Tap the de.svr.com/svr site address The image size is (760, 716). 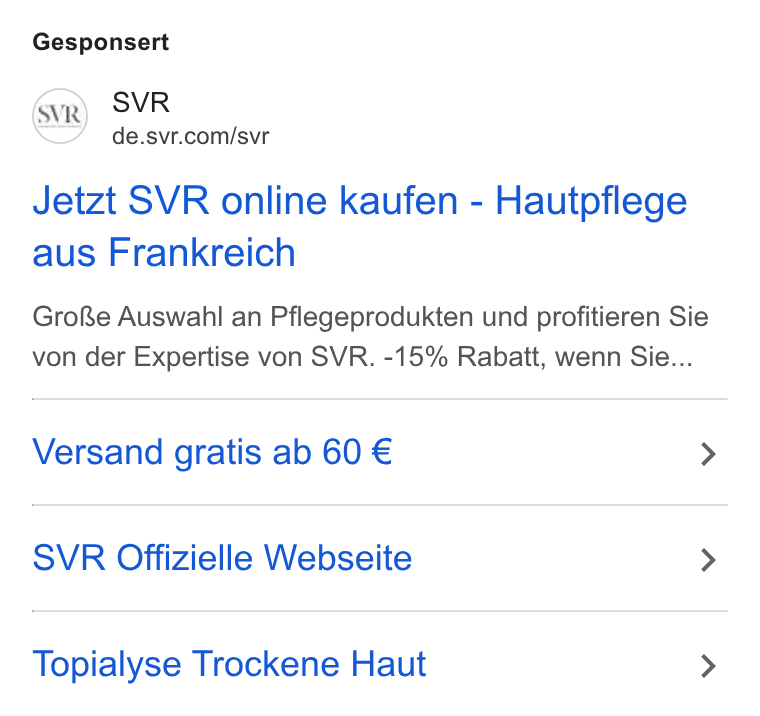(x=190, y=136)
